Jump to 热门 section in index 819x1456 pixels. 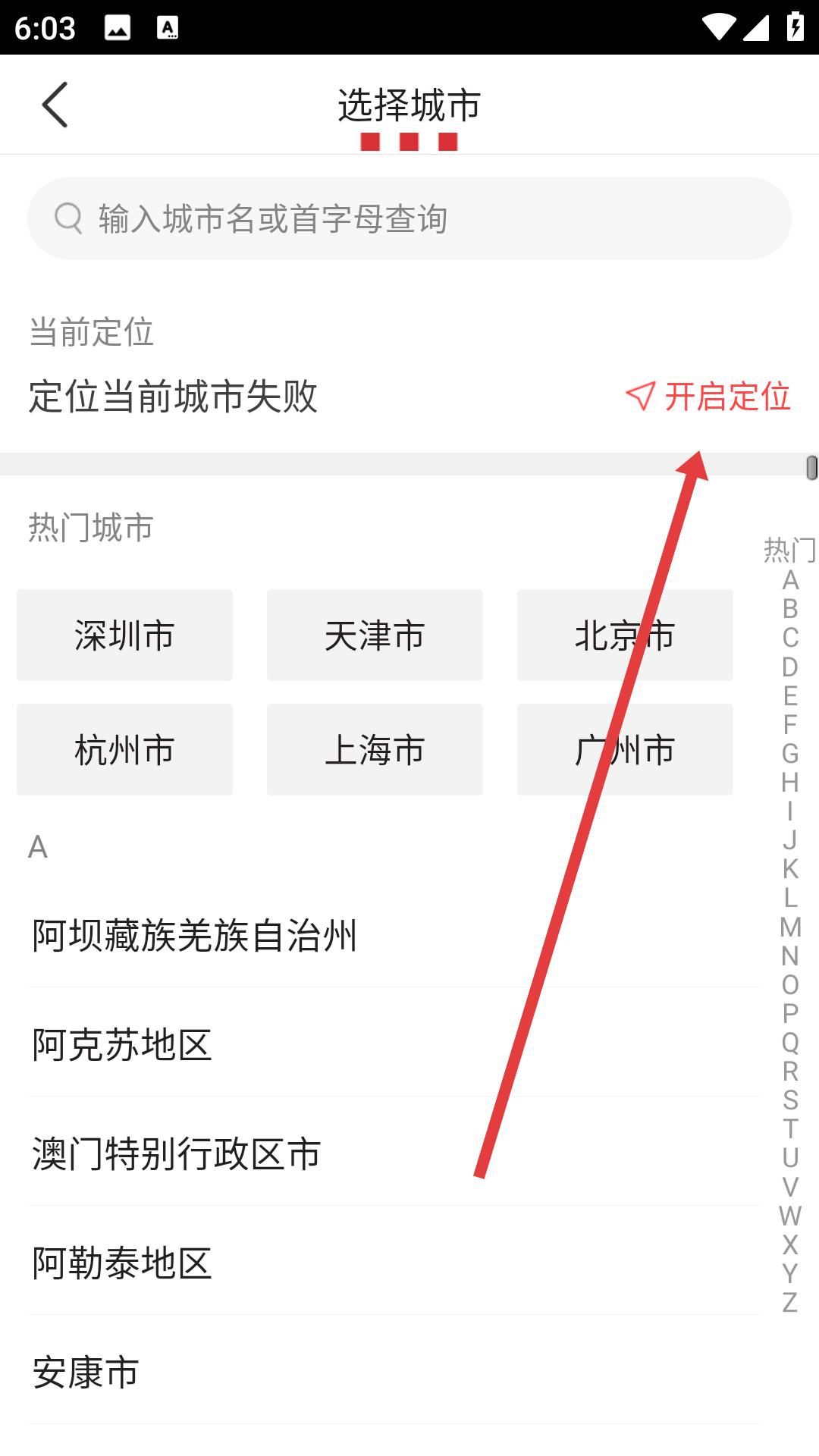click(790, 550)
